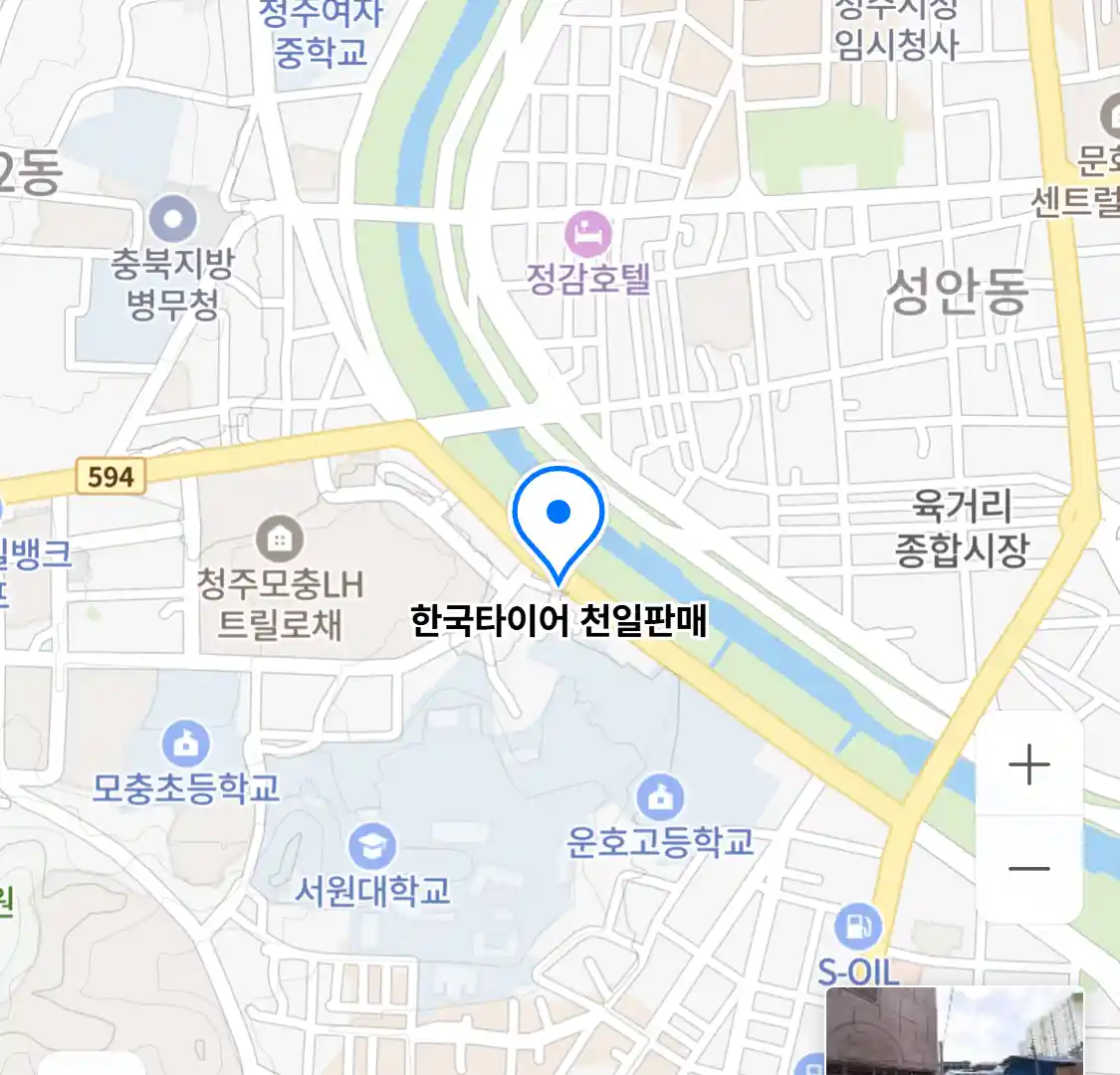Select the 서원대학교 university marker
This screenshot has width=1120, height=1075.
pos(372,848)
